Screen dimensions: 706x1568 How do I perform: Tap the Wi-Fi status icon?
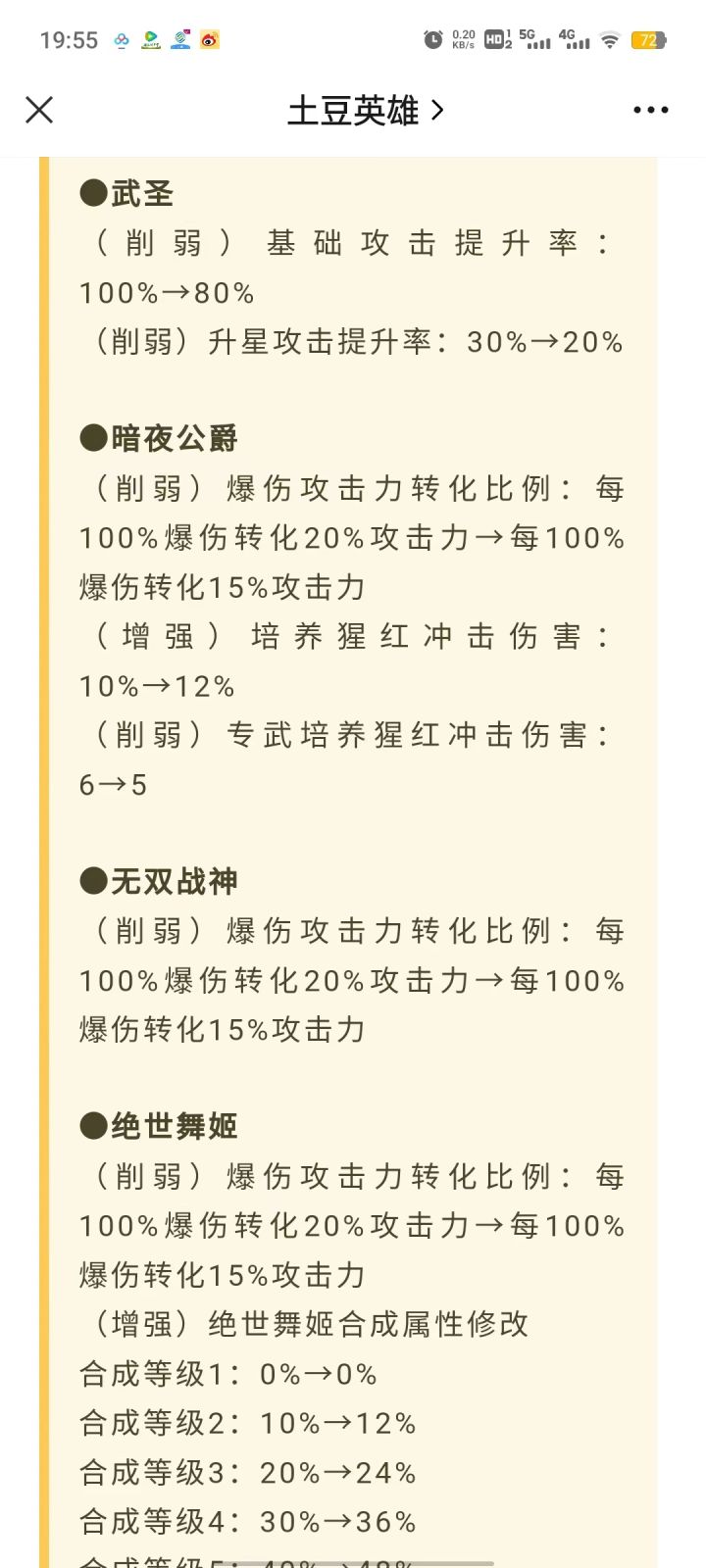point(608,39)
